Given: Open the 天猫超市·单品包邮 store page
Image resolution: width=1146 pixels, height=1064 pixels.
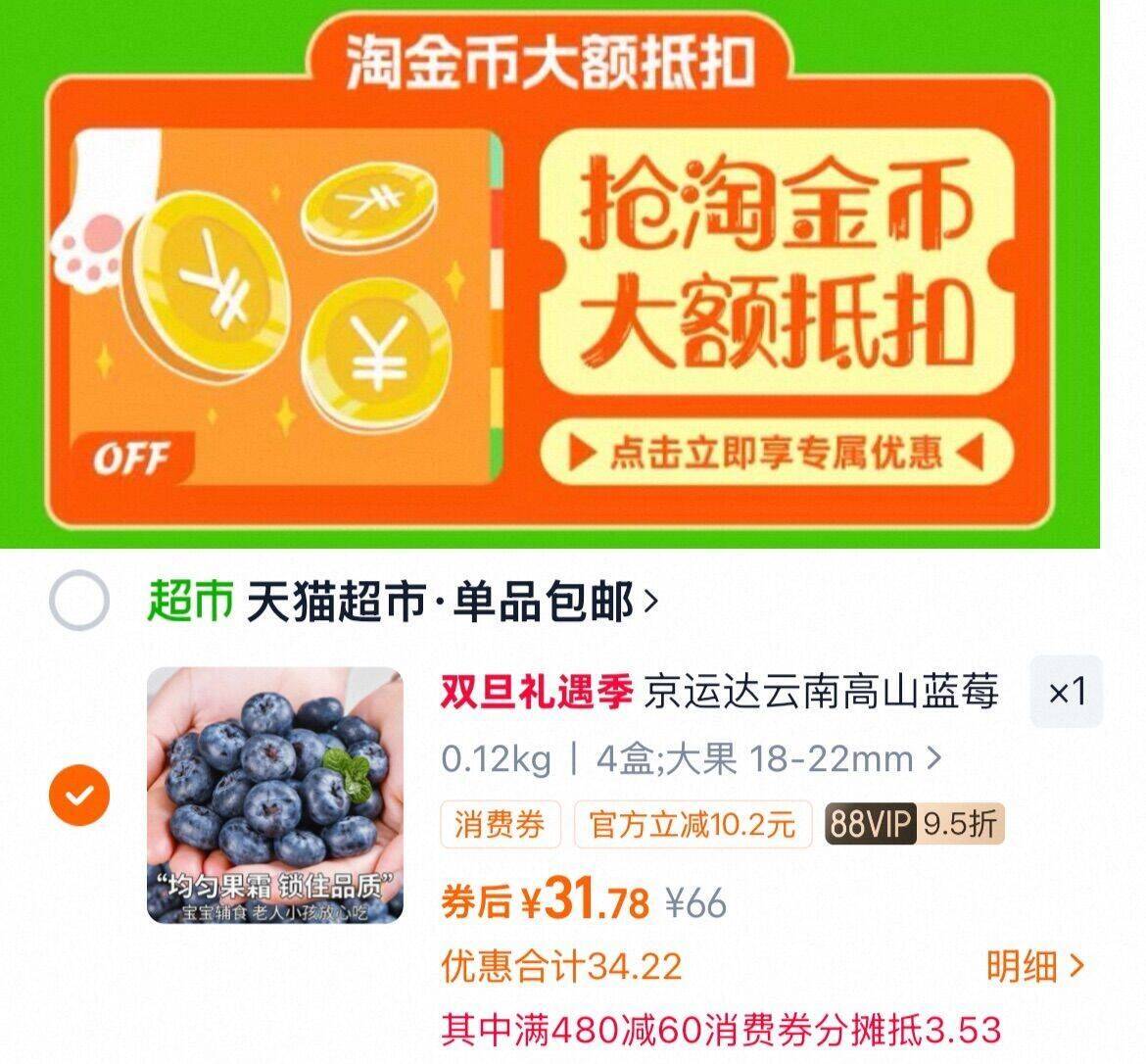Looking at the screenshot, I should click(x=403, y=602).
